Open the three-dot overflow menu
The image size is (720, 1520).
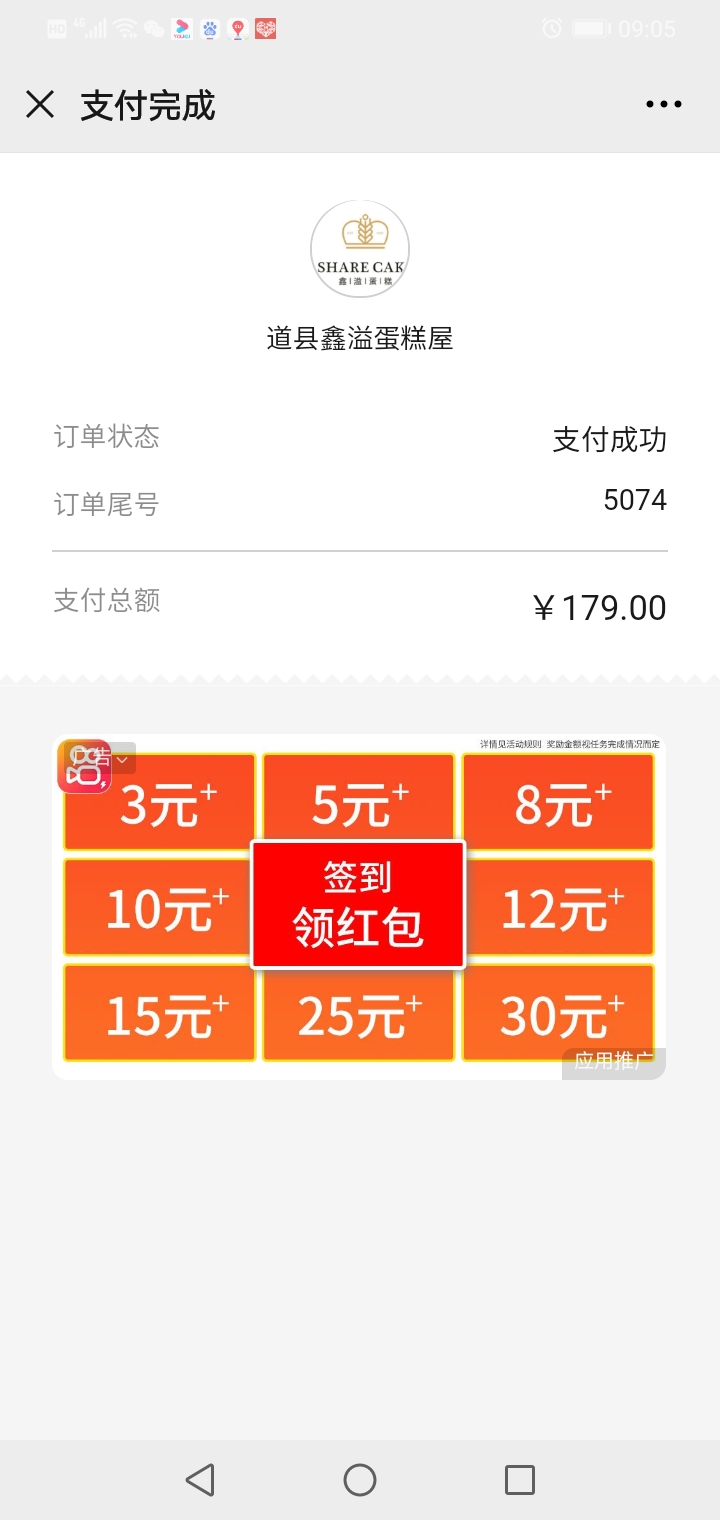point(664,104)
